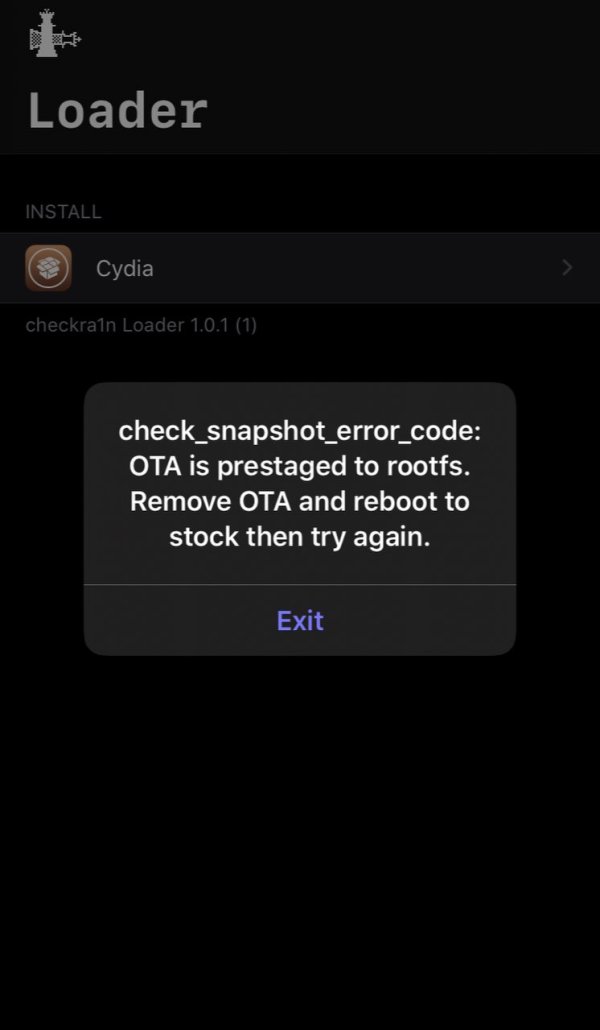Screen dimensions: 600x1030
Task: Tap Exit in the error dialog
Action: coord(300,620)
